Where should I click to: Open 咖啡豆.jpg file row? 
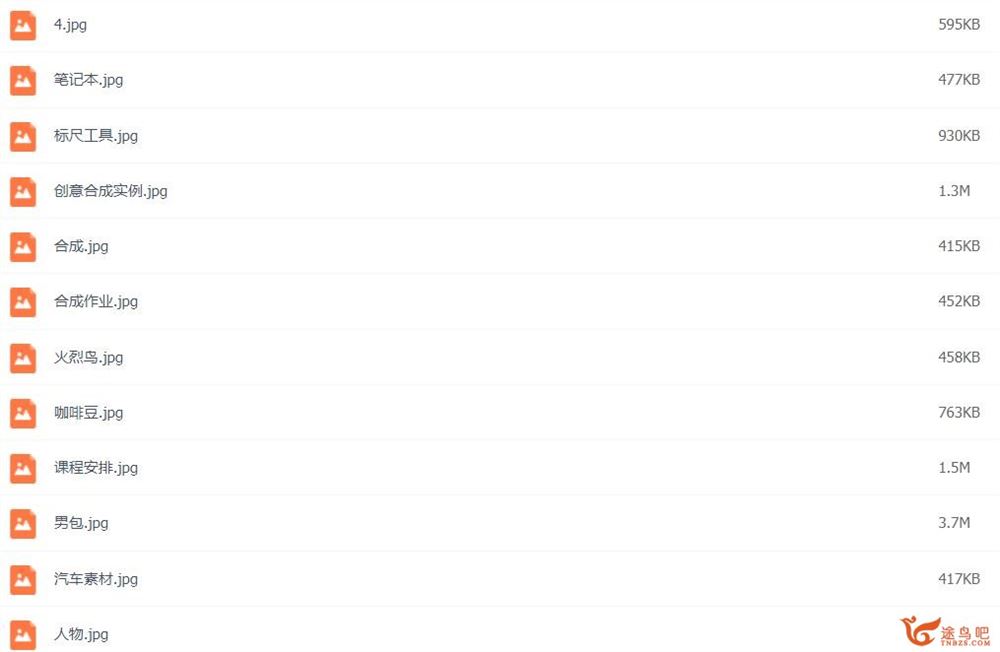[x=88, y=412]
